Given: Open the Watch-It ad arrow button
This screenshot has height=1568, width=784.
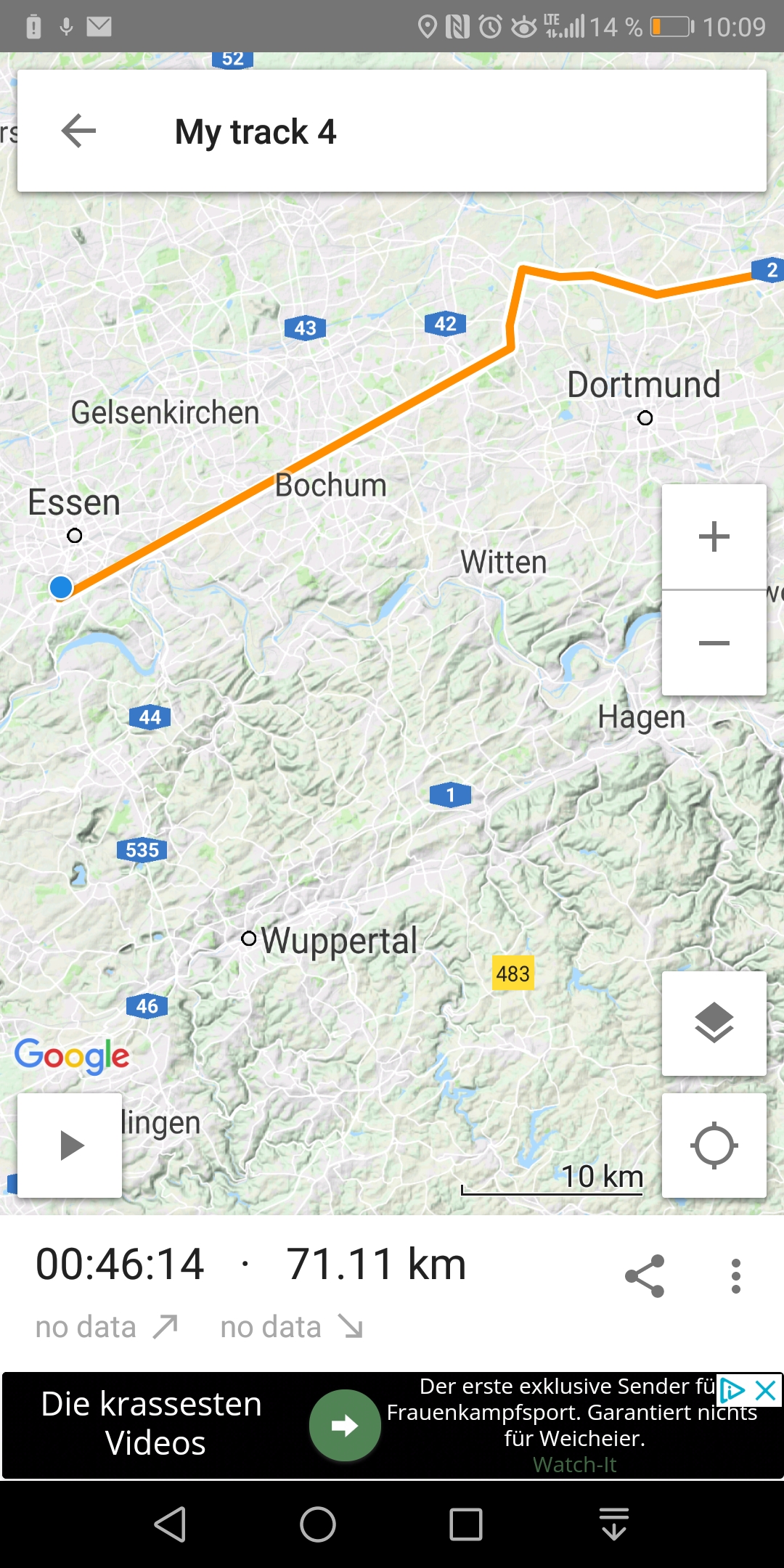Looking at the screenshot, I should pyautogui.click(x=345, y=1425).
